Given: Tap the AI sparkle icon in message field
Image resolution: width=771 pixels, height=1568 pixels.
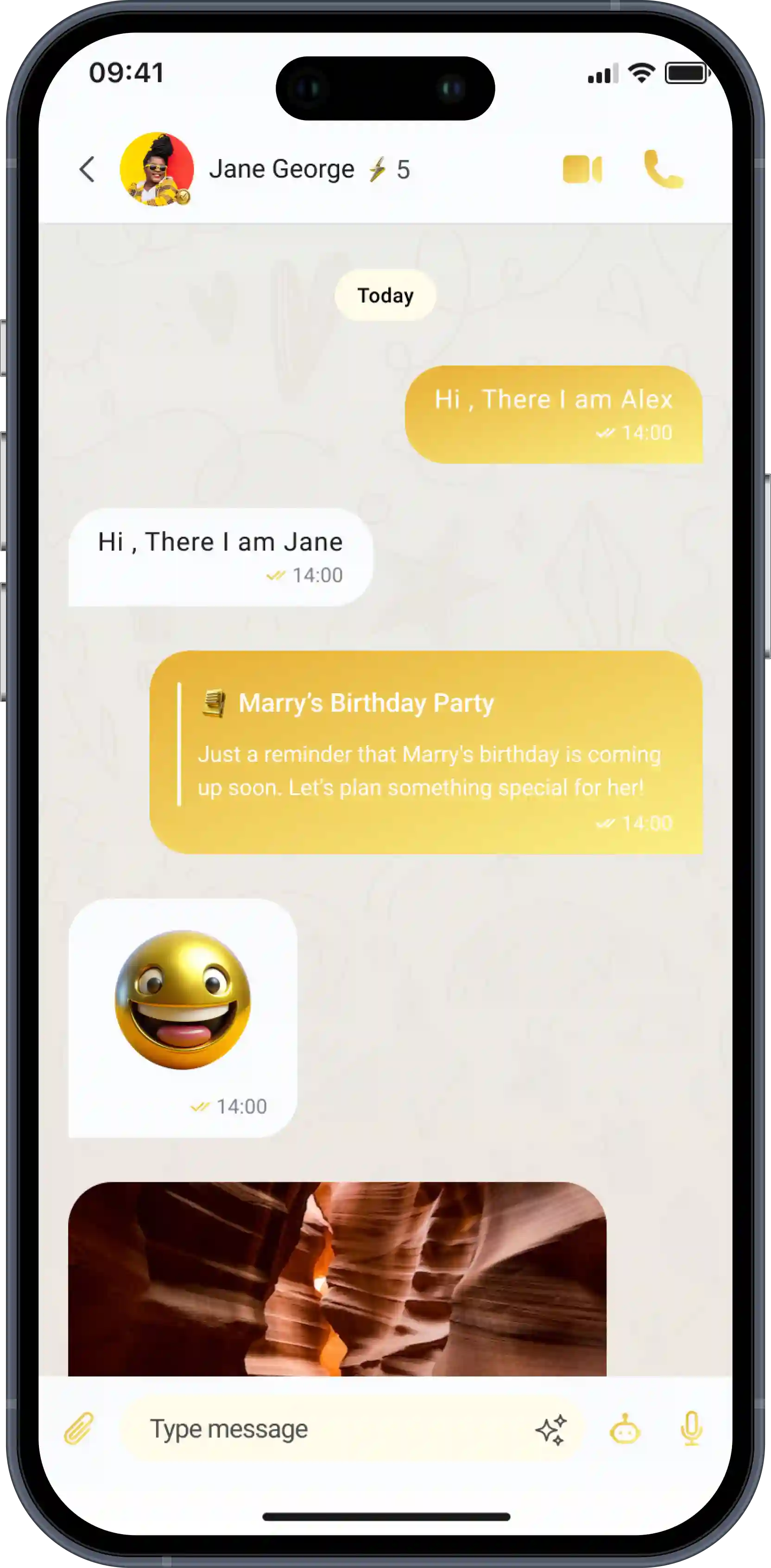Looking at the screenshot, I should click(x=551, y=1429).
